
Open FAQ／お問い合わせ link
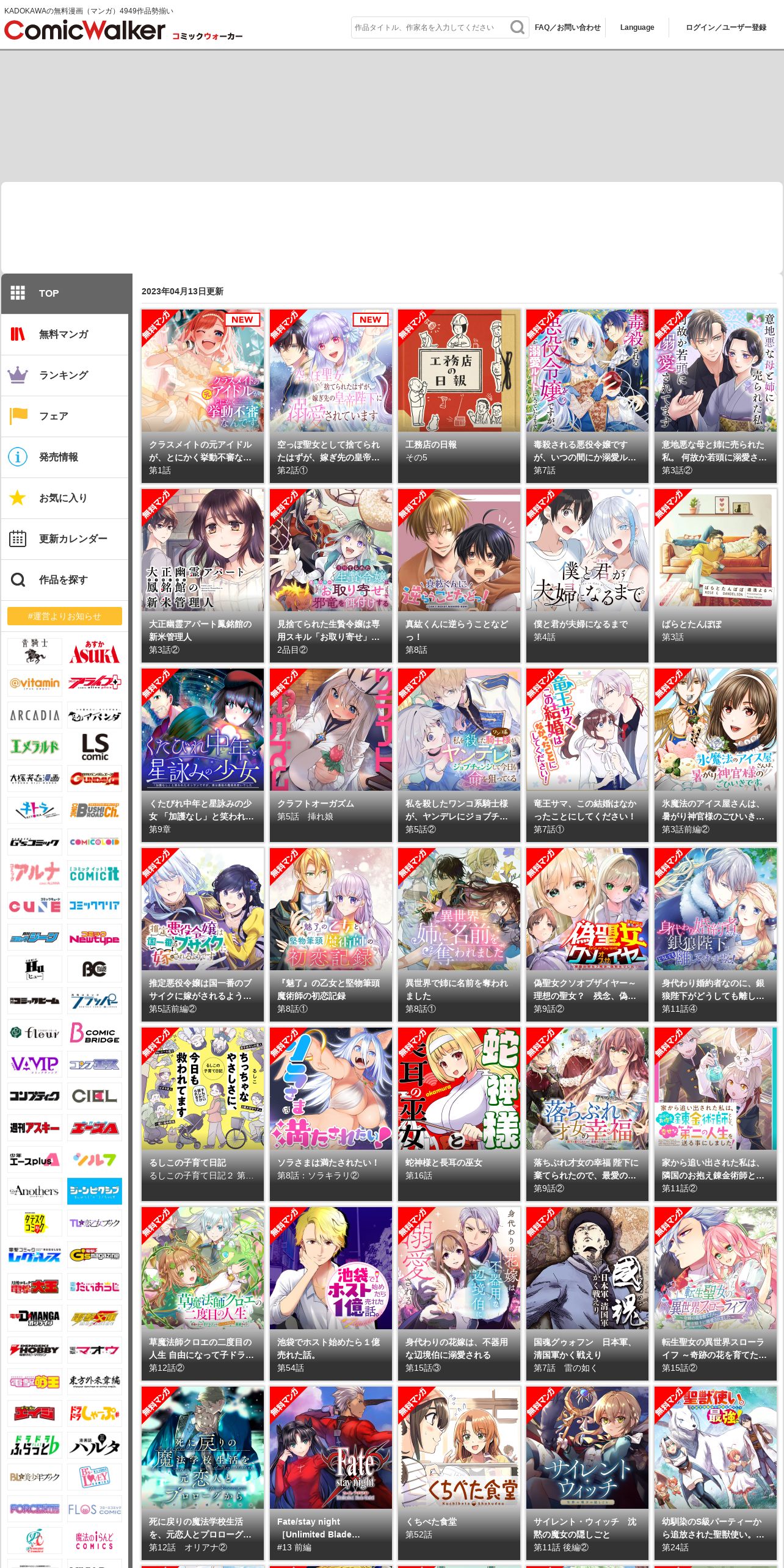(567, 27)
